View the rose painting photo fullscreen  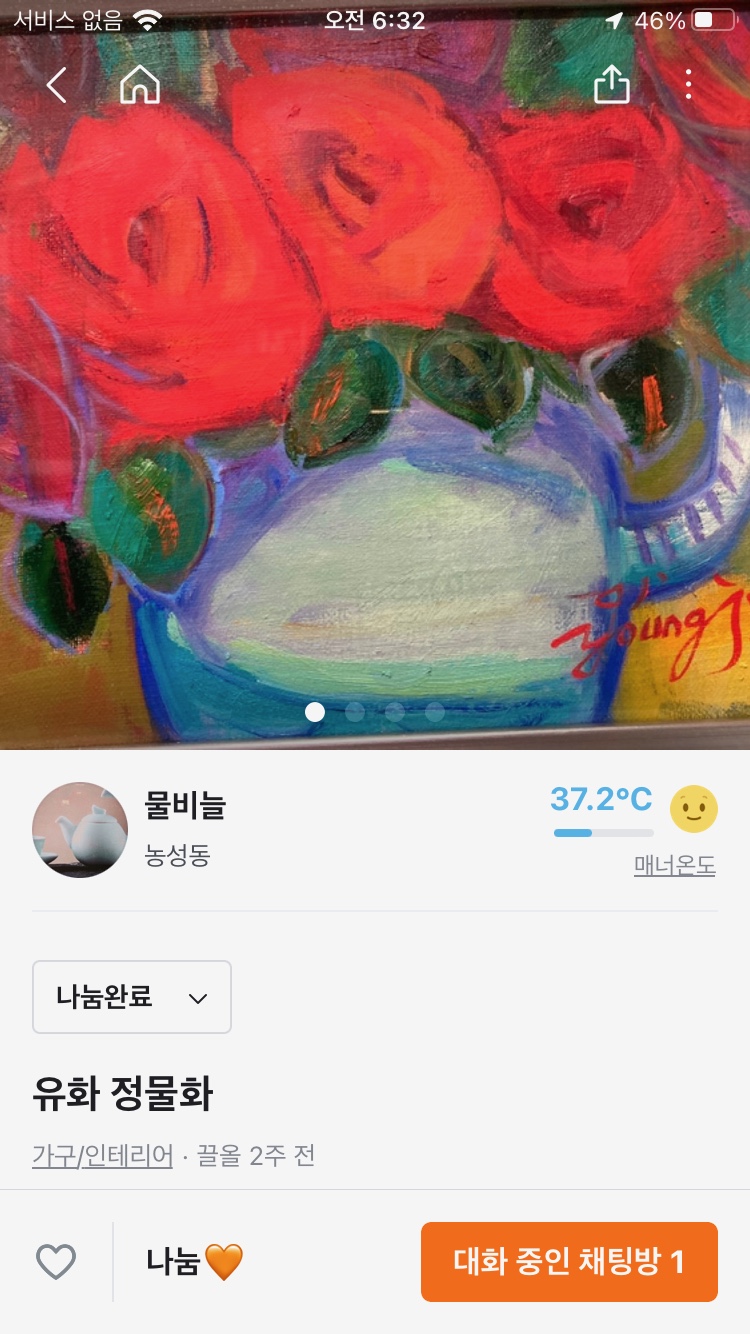click(x=375, y=400)
